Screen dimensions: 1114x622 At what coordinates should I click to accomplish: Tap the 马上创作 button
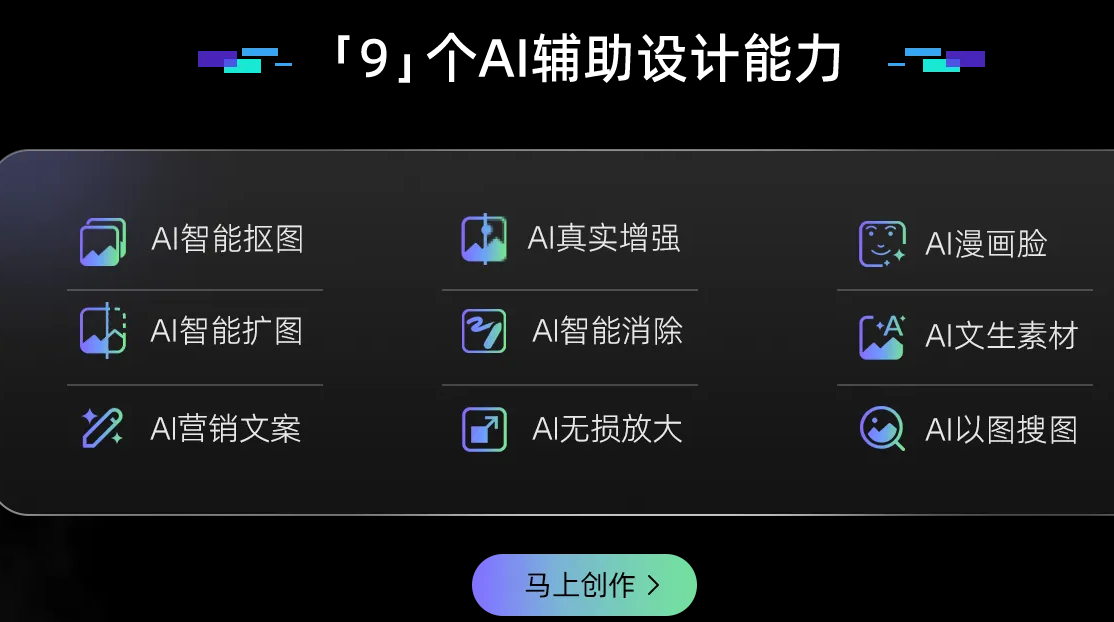click(x=584, y=585)
